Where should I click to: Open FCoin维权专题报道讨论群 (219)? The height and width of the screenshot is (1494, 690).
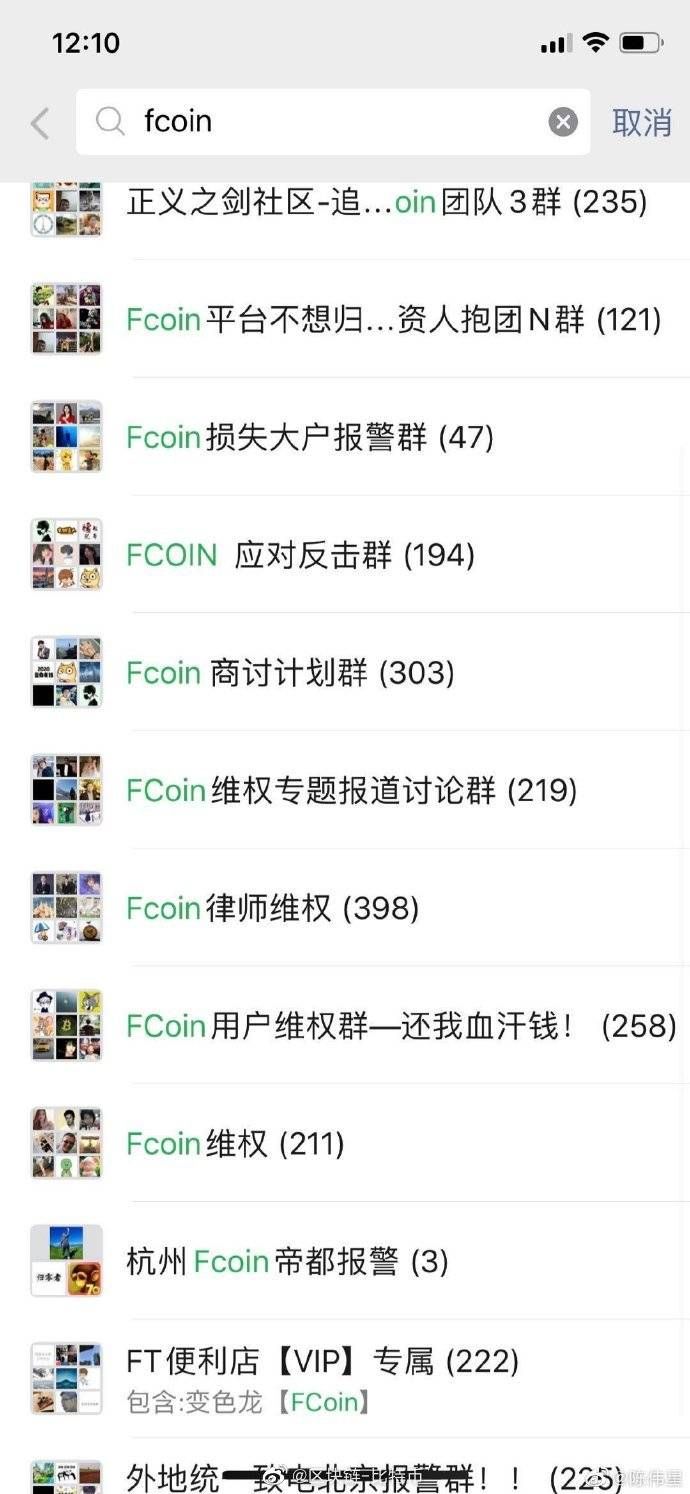point(351,791)
